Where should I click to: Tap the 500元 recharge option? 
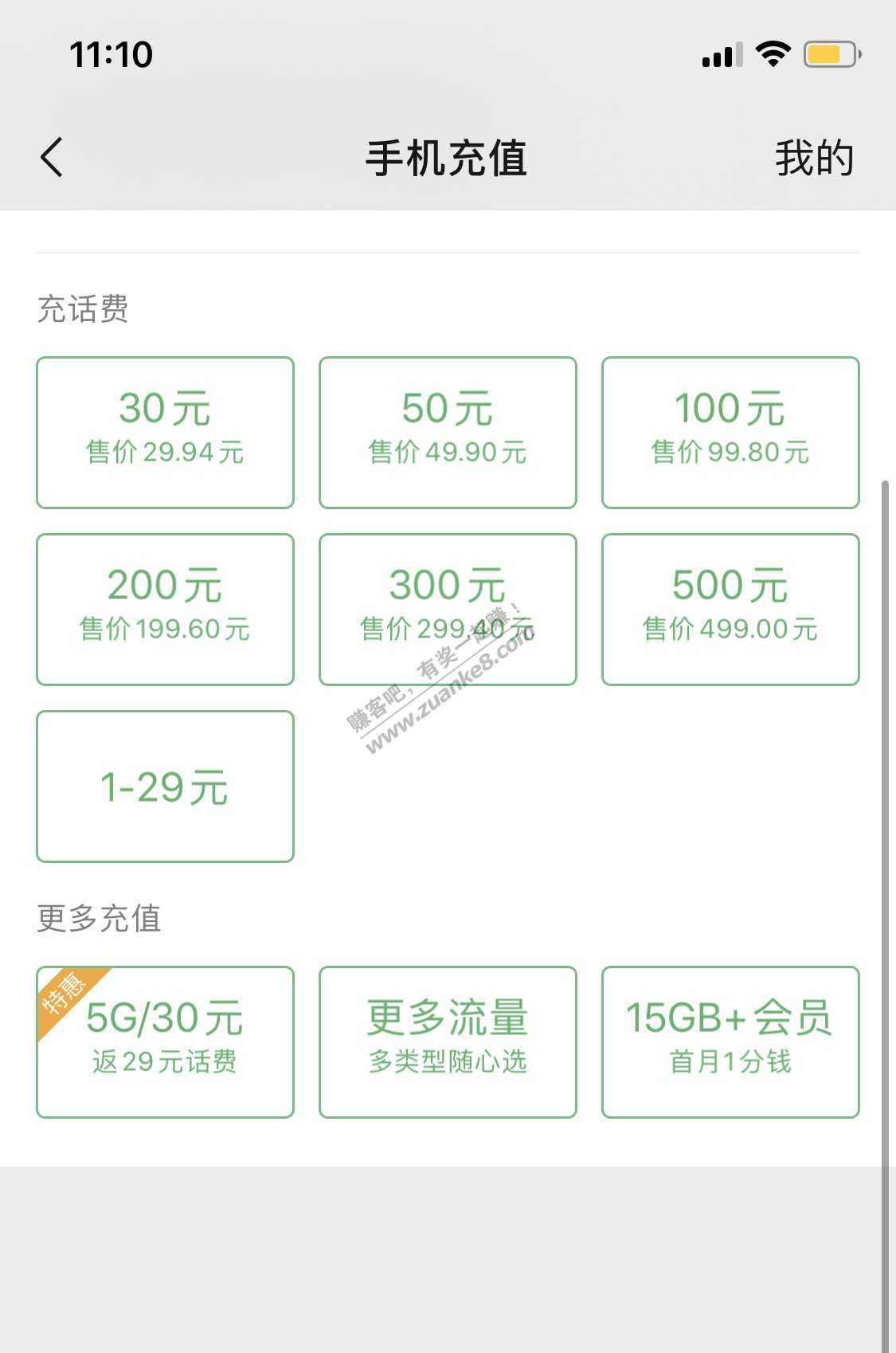(730, 609)
